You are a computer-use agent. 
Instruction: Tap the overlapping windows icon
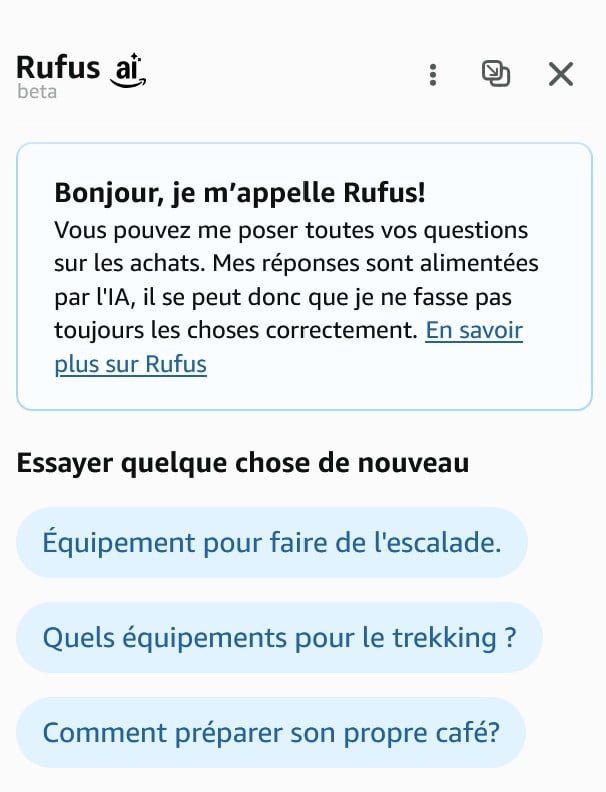tap(496, 74)
